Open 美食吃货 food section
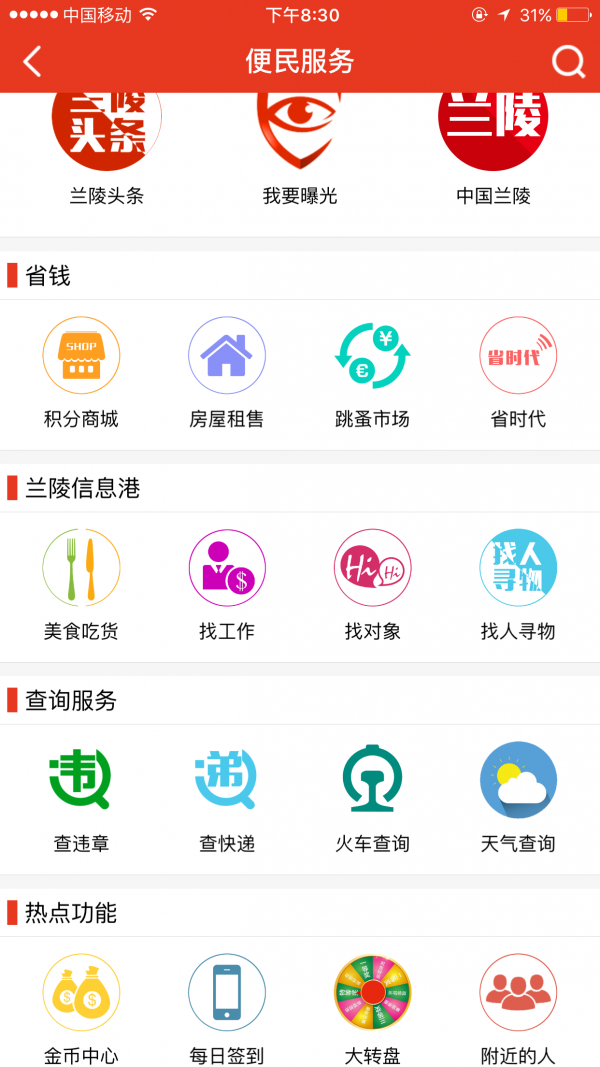 (x=81, y=583)
